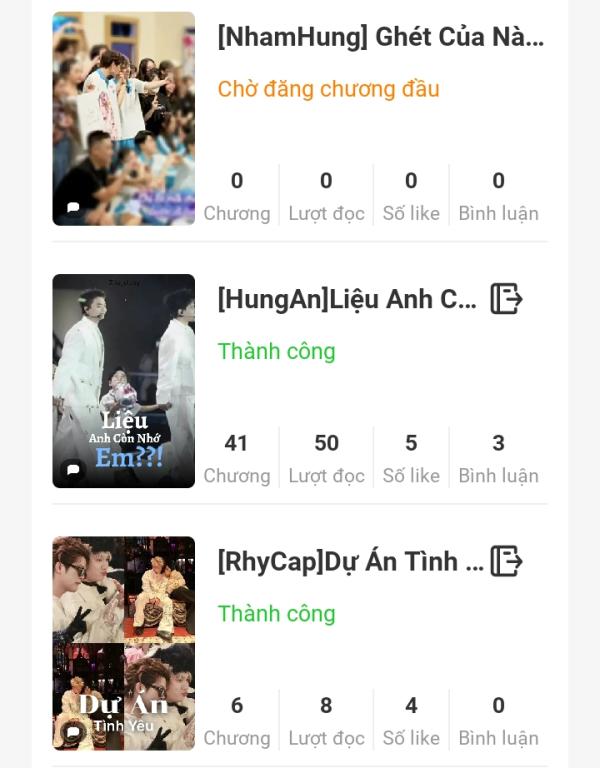View the [NhamHung] story cover image

point(123,119)
